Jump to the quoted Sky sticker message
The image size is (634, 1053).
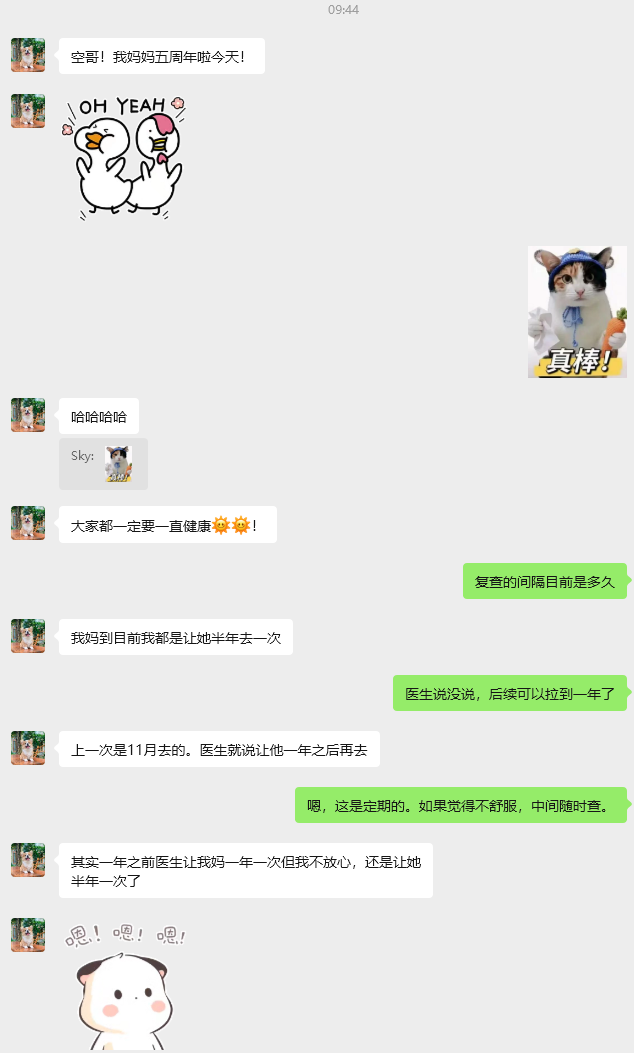click(x=103, y=464)
